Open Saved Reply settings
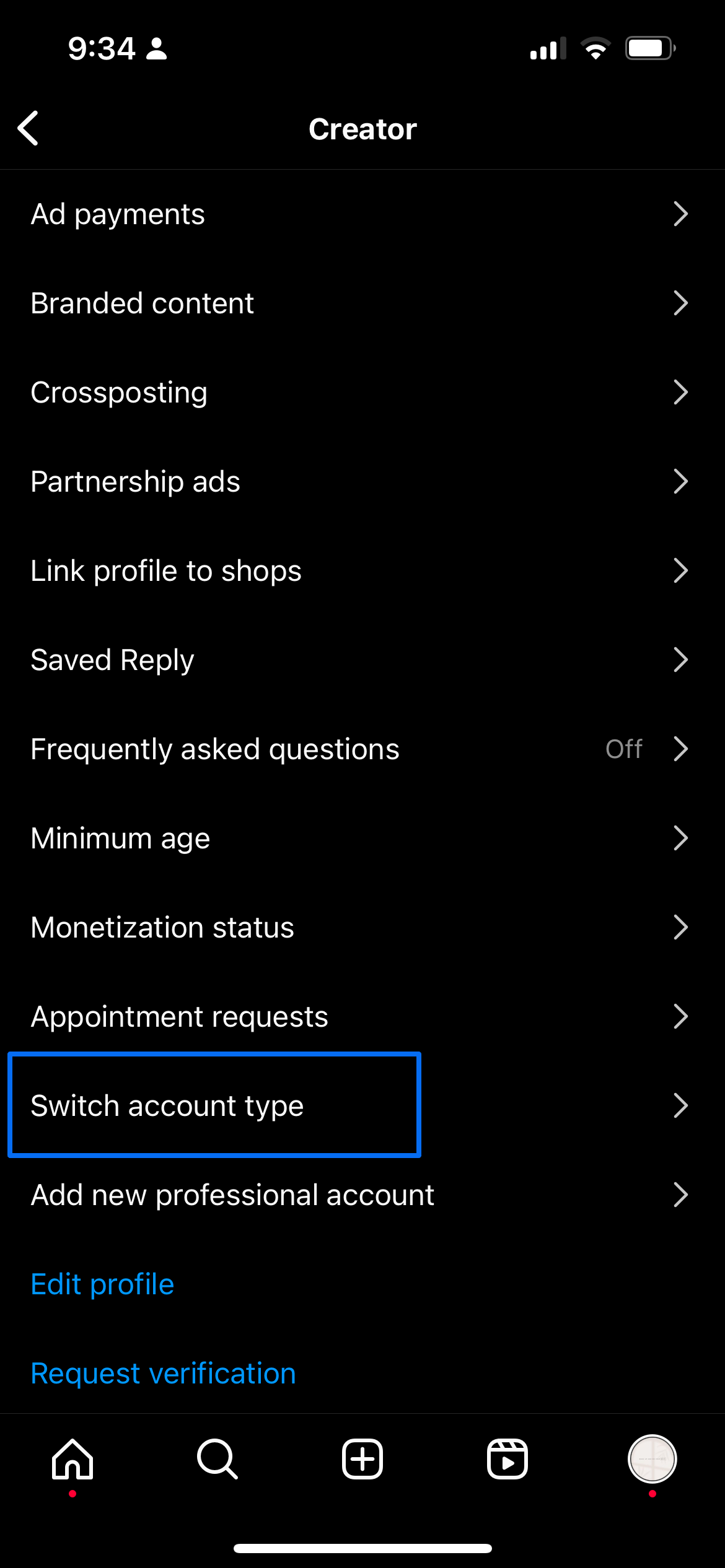 tap(112, 659)
